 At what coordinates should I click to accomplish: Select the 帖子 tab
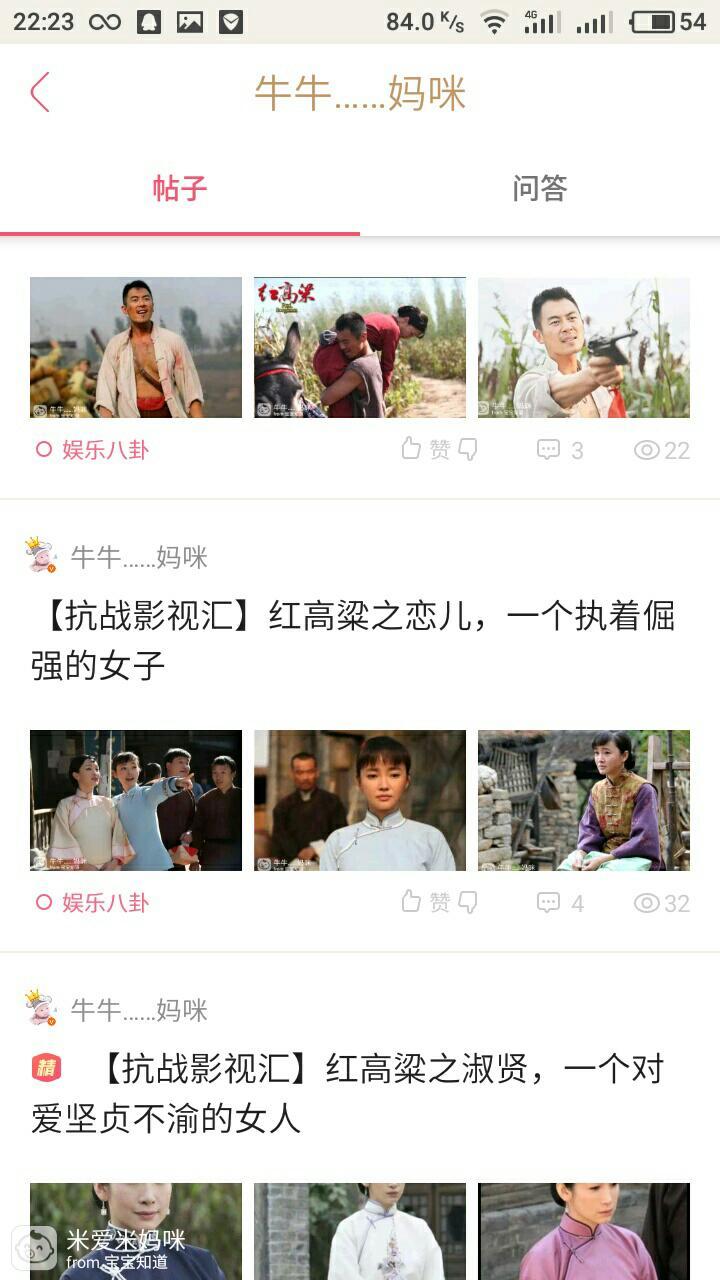pos(180,188)
